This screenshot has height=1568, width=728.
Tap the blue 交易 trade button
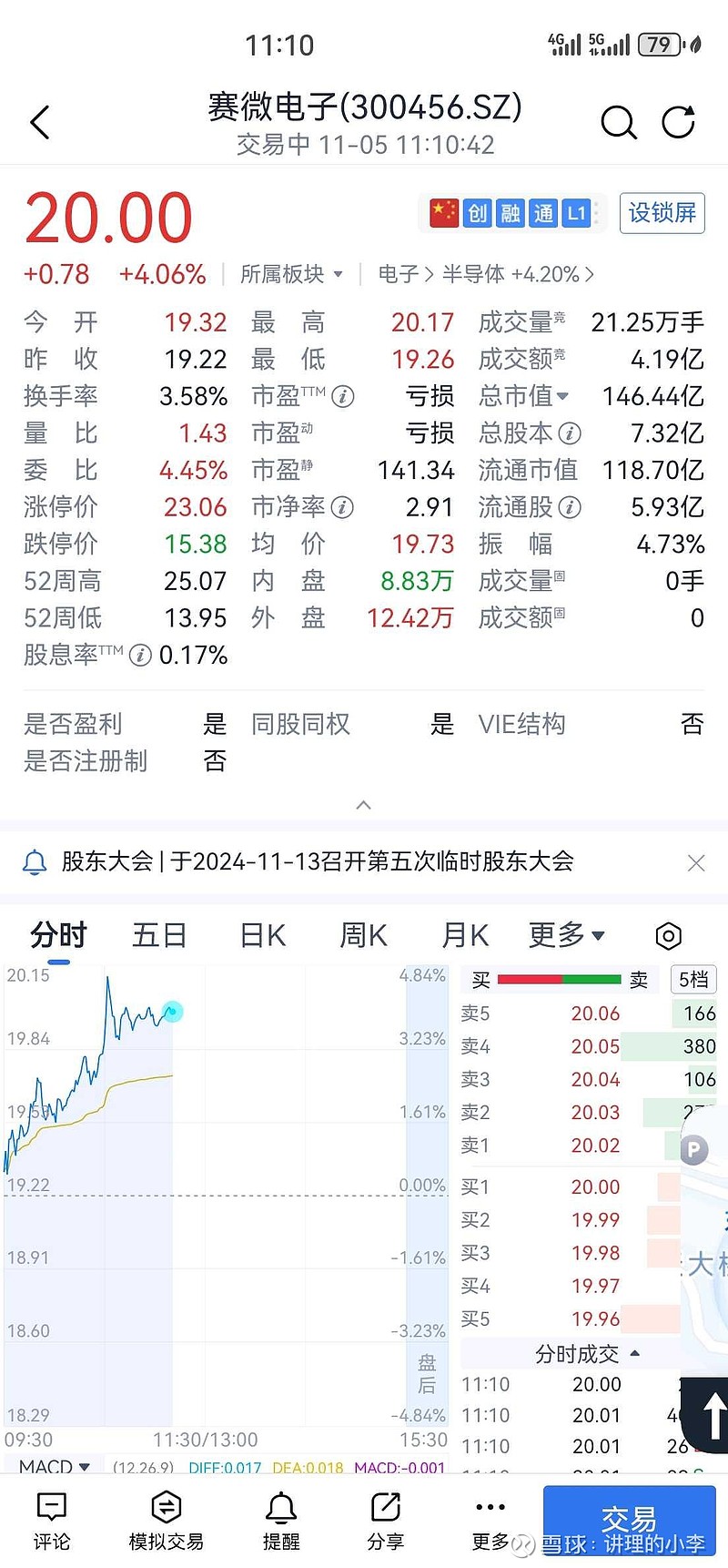(x=629, y=1520)
